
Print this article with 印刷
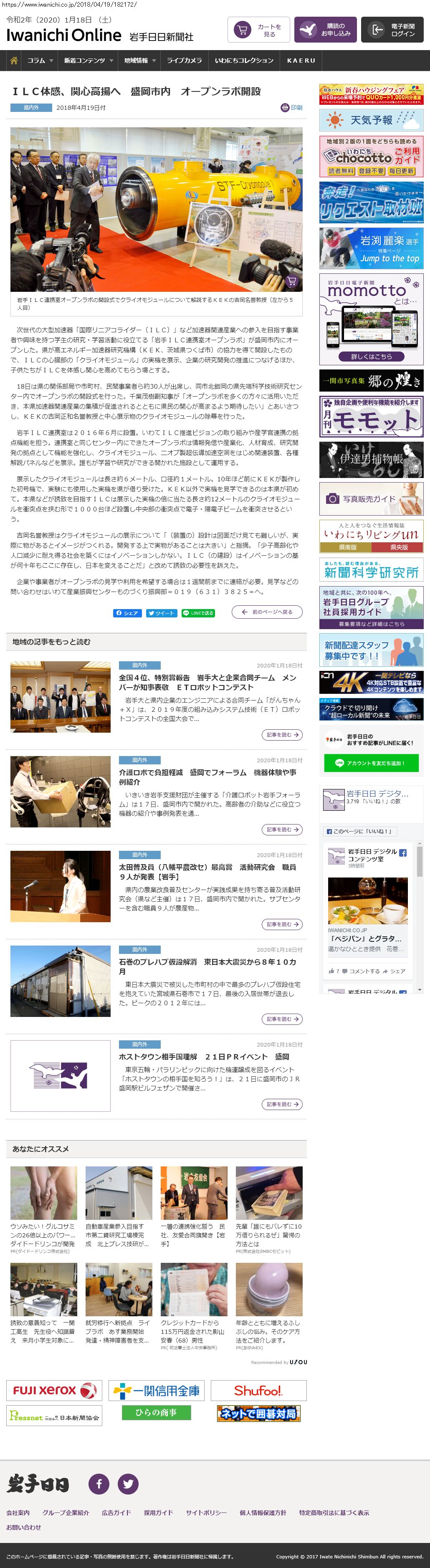(x=292, y=108)
